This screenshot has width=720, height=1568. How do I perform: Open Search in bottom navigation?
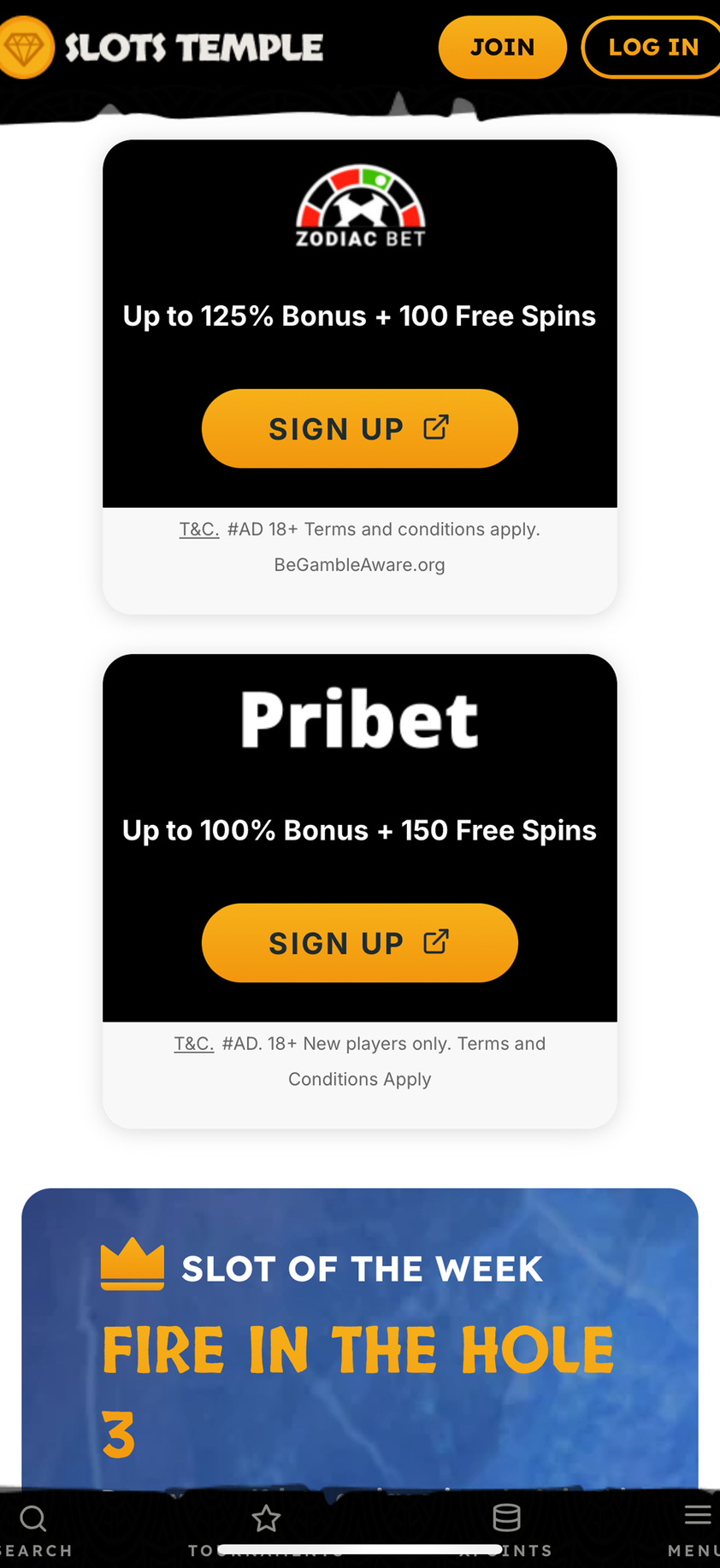pyautogui.click(x=34, y=1529)
